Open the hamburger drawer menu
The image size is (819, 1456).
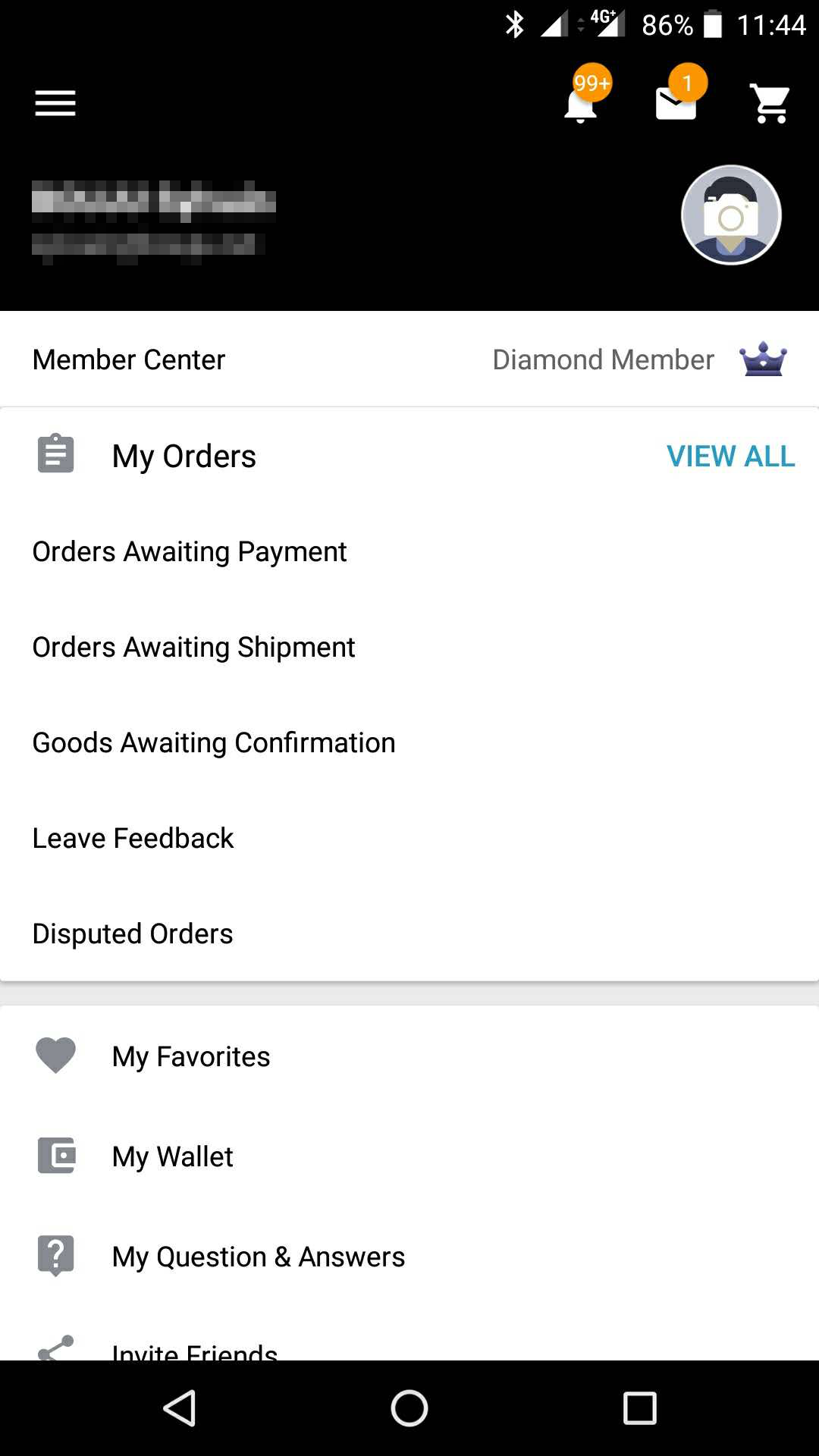coord(55,103)
